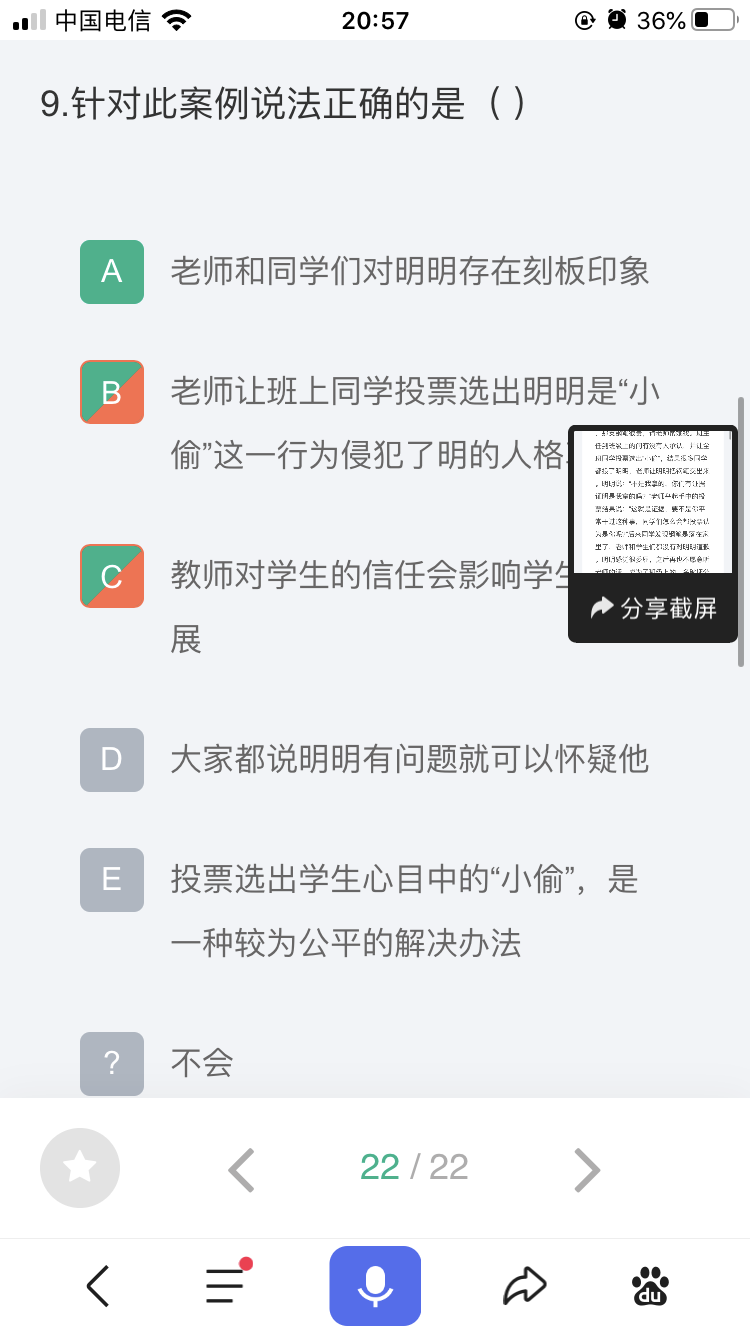The width and height of the screenshot is (750, 1334).
Task: Go to the previous question
Action: tap(242, 1168)
